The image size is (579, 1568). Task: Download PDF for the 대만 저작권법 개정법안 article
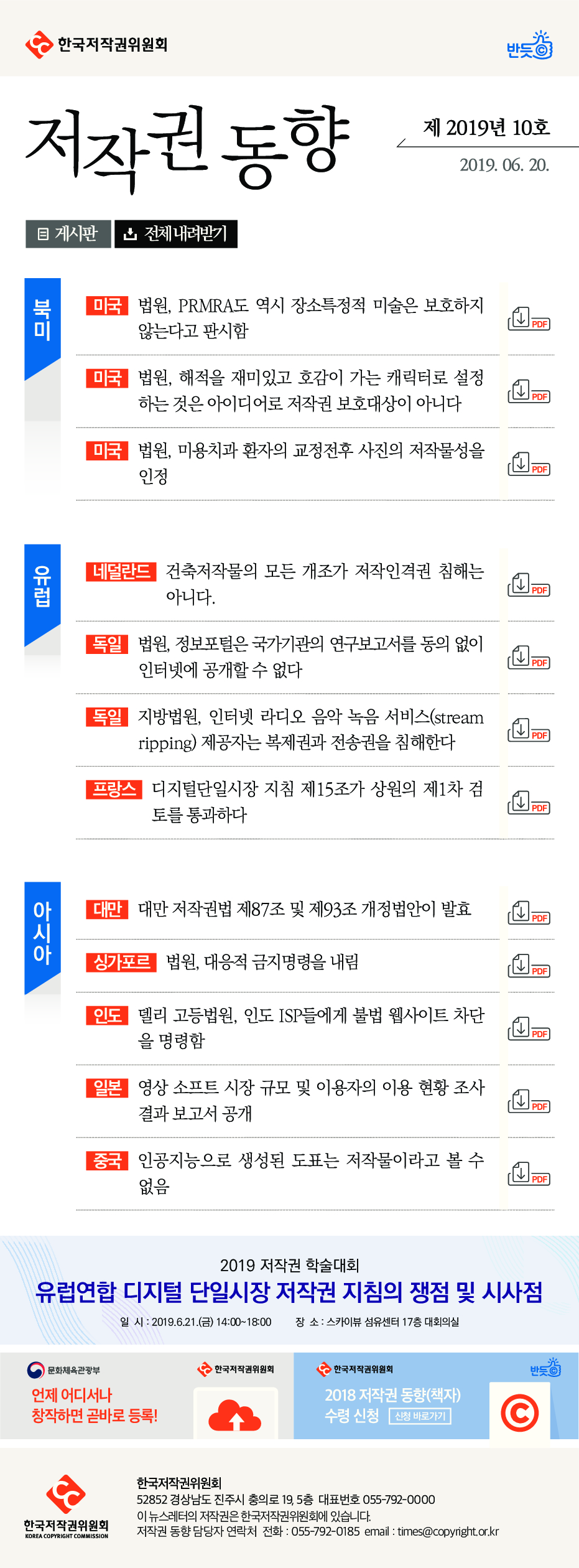click(529, 913)
